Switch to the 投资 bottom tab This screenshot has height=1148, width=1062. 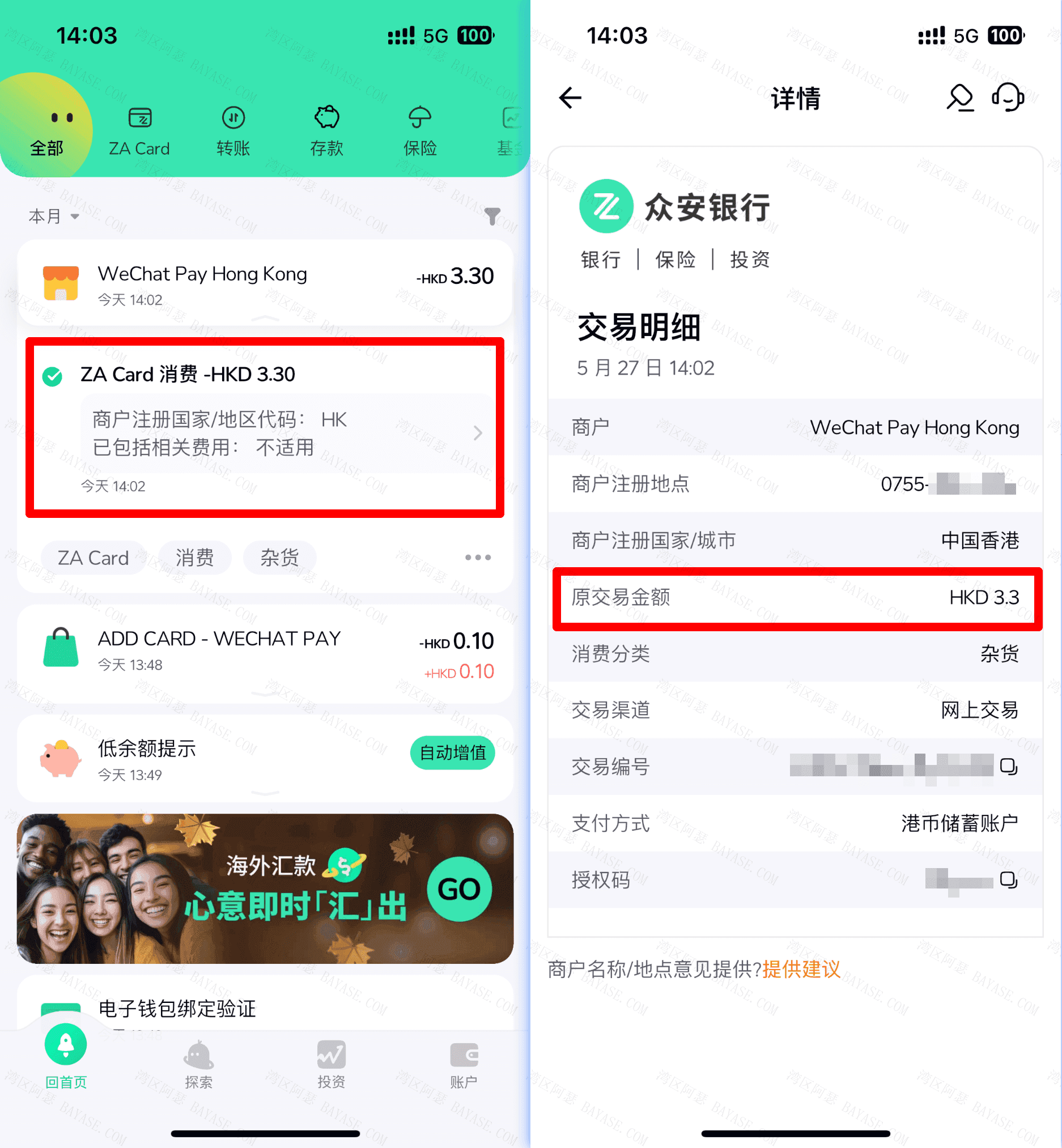[x=331, y=1064]
